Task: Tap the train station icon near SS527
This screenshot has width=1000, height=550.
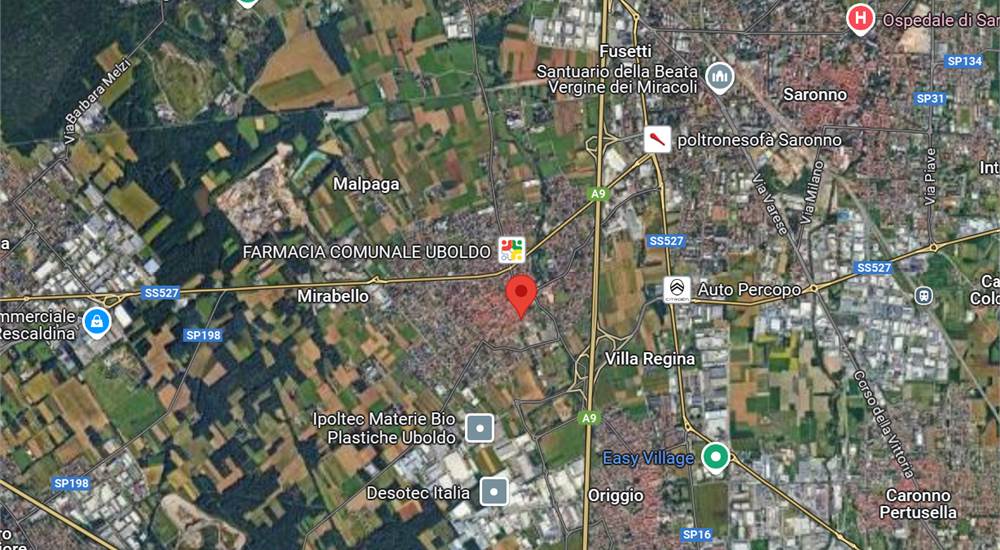Action: 923,296
